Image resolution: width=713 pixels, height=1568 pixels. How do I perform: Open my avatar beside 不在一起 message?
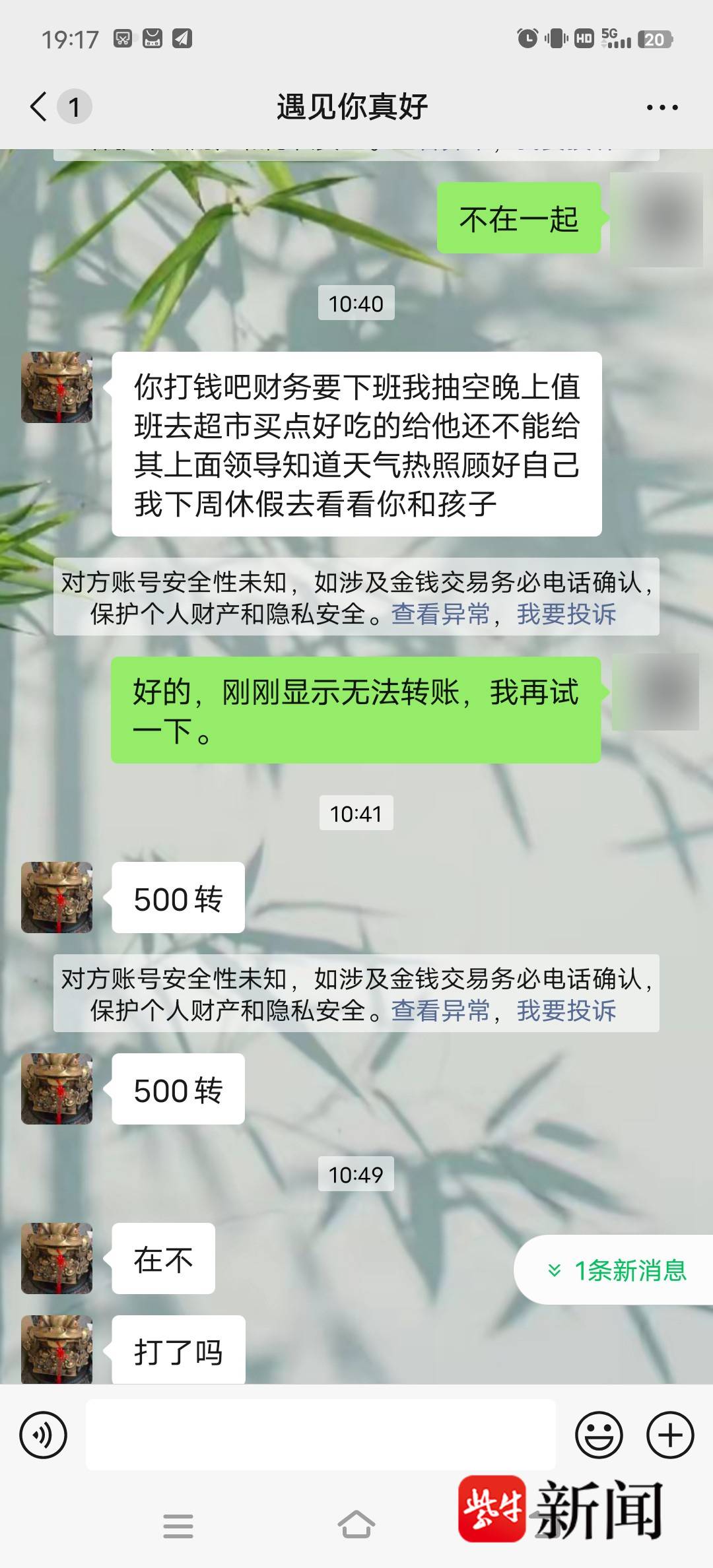coord(656,219)
